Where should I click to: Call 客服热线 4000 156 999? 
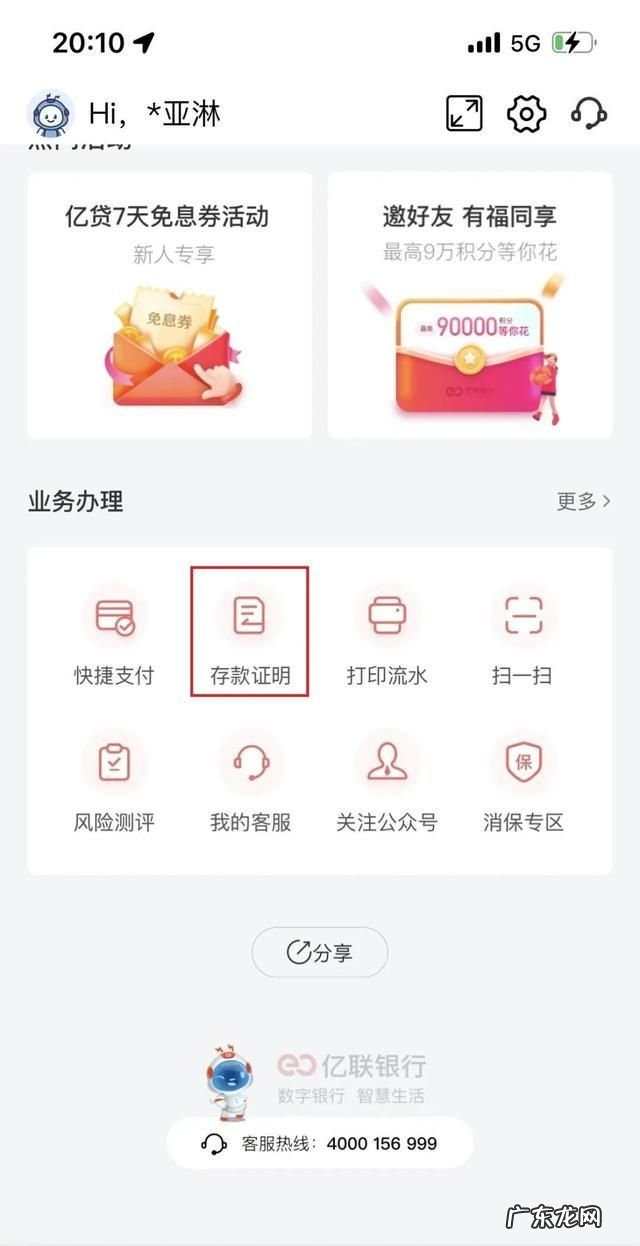coord(320,1143)
